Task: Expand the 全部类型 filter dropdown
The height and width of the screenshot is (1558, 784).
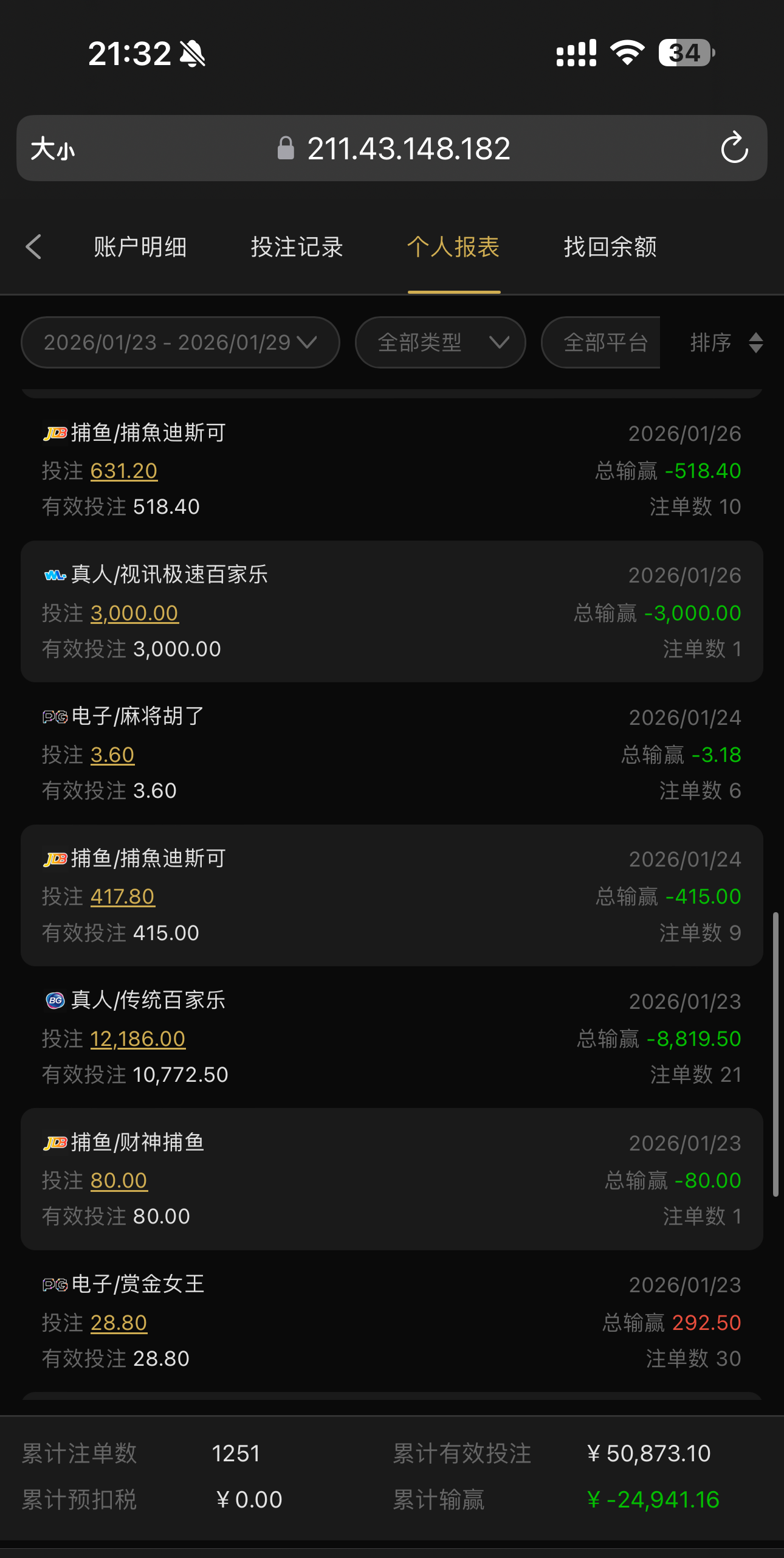Action: point(440,342)
